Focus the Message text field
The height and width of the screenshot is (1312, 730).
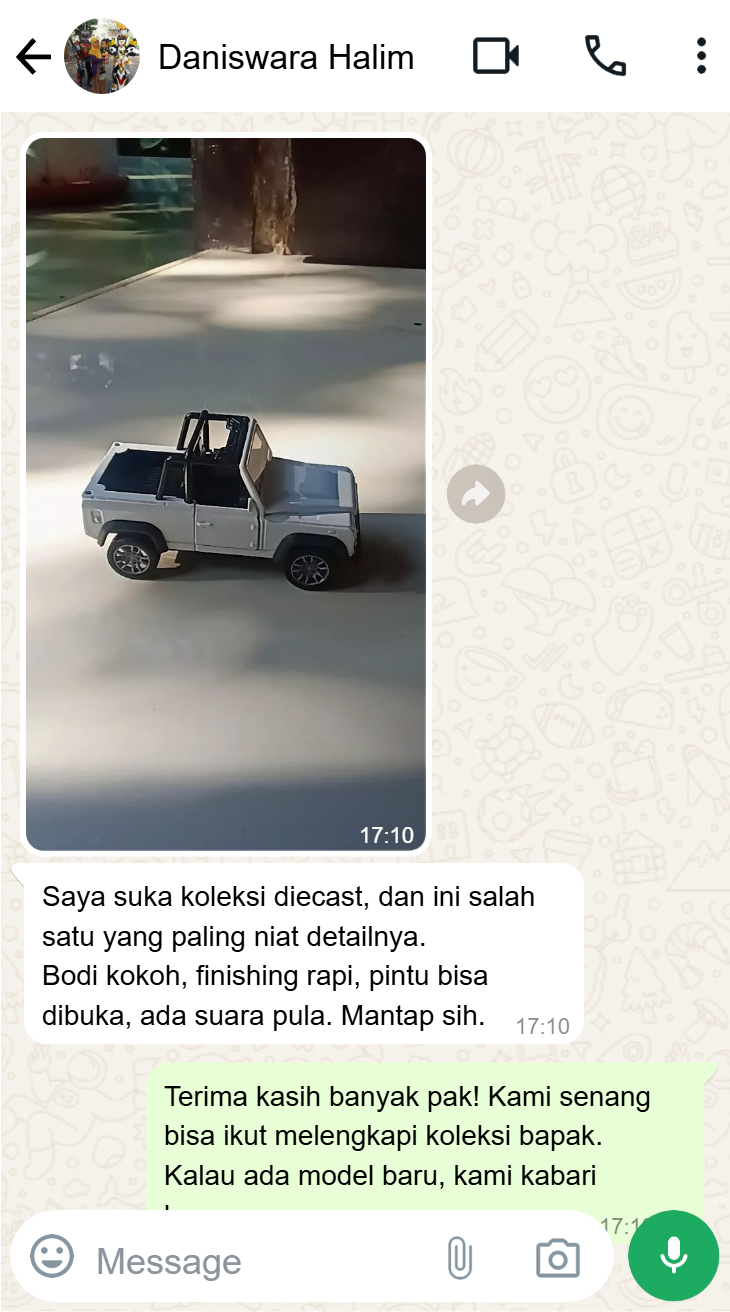(260, 1260)
